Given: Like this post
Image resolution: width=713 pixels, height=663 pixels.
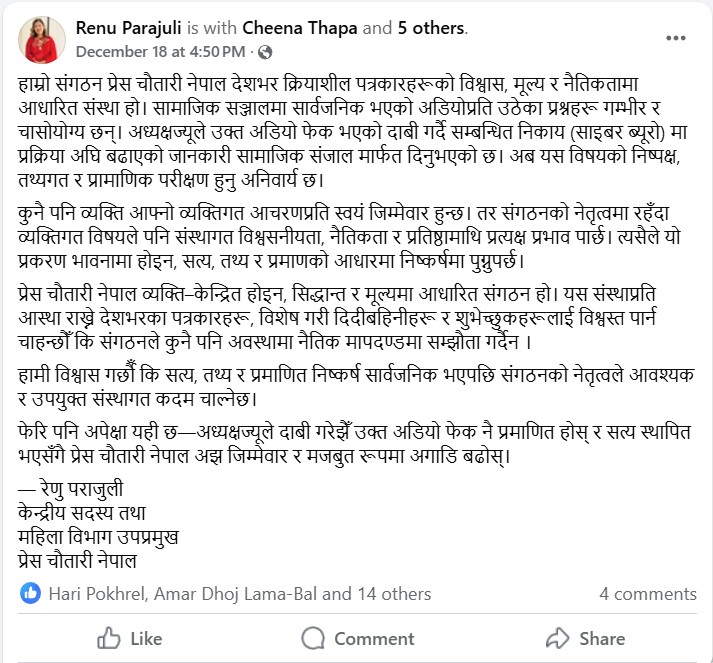Looking at the screenshot, I should tap(130, 638).
